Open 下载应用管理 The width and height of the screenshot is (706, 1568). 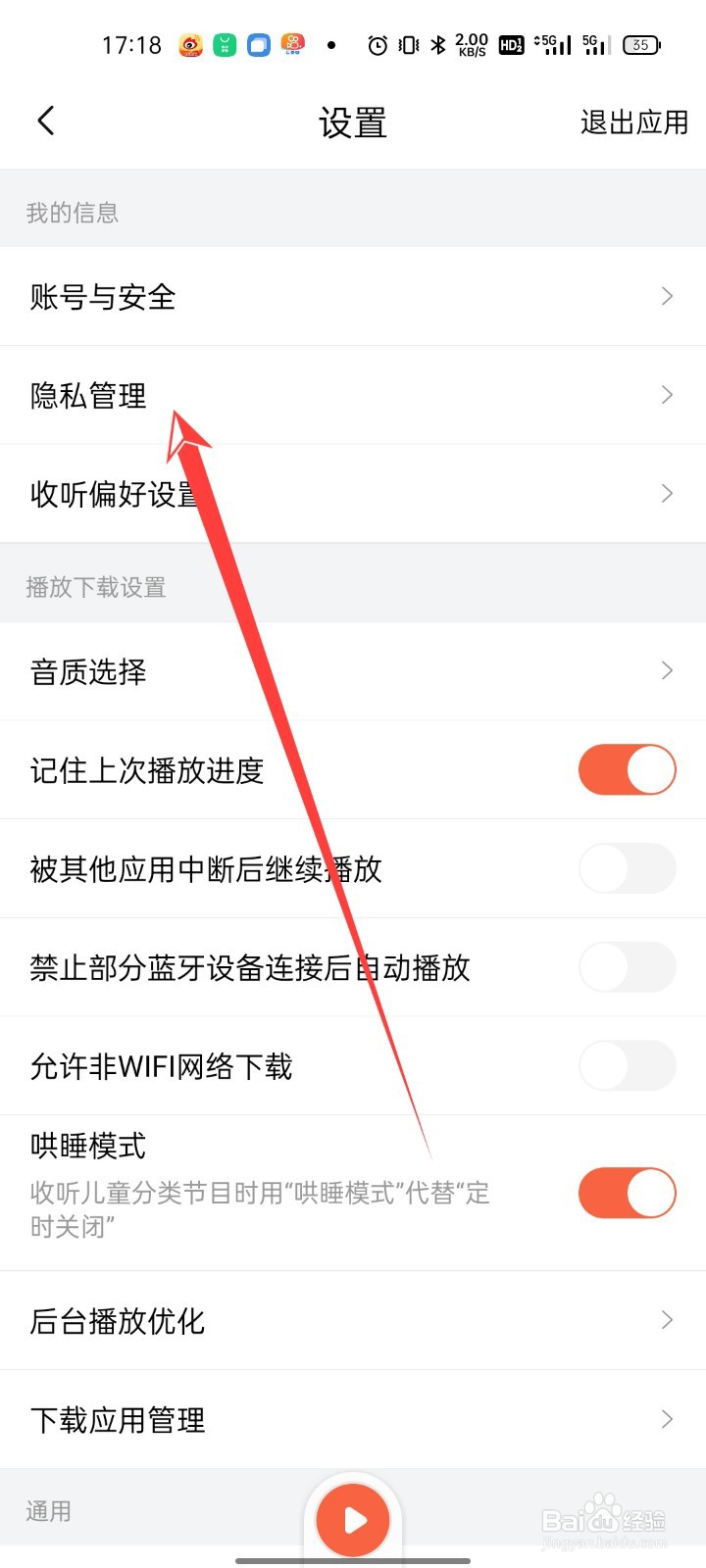coord(353,1419)
